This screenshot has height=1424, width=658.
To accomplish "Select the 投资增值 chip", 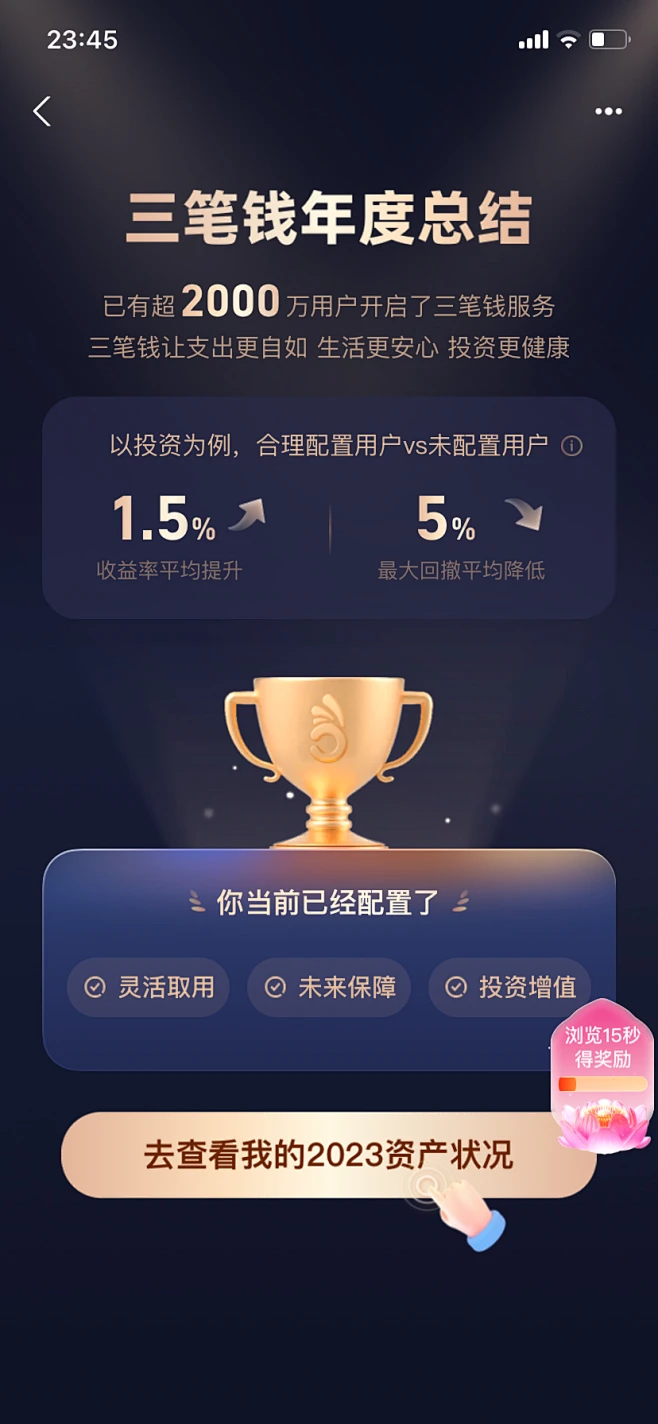I will (510, 987).
